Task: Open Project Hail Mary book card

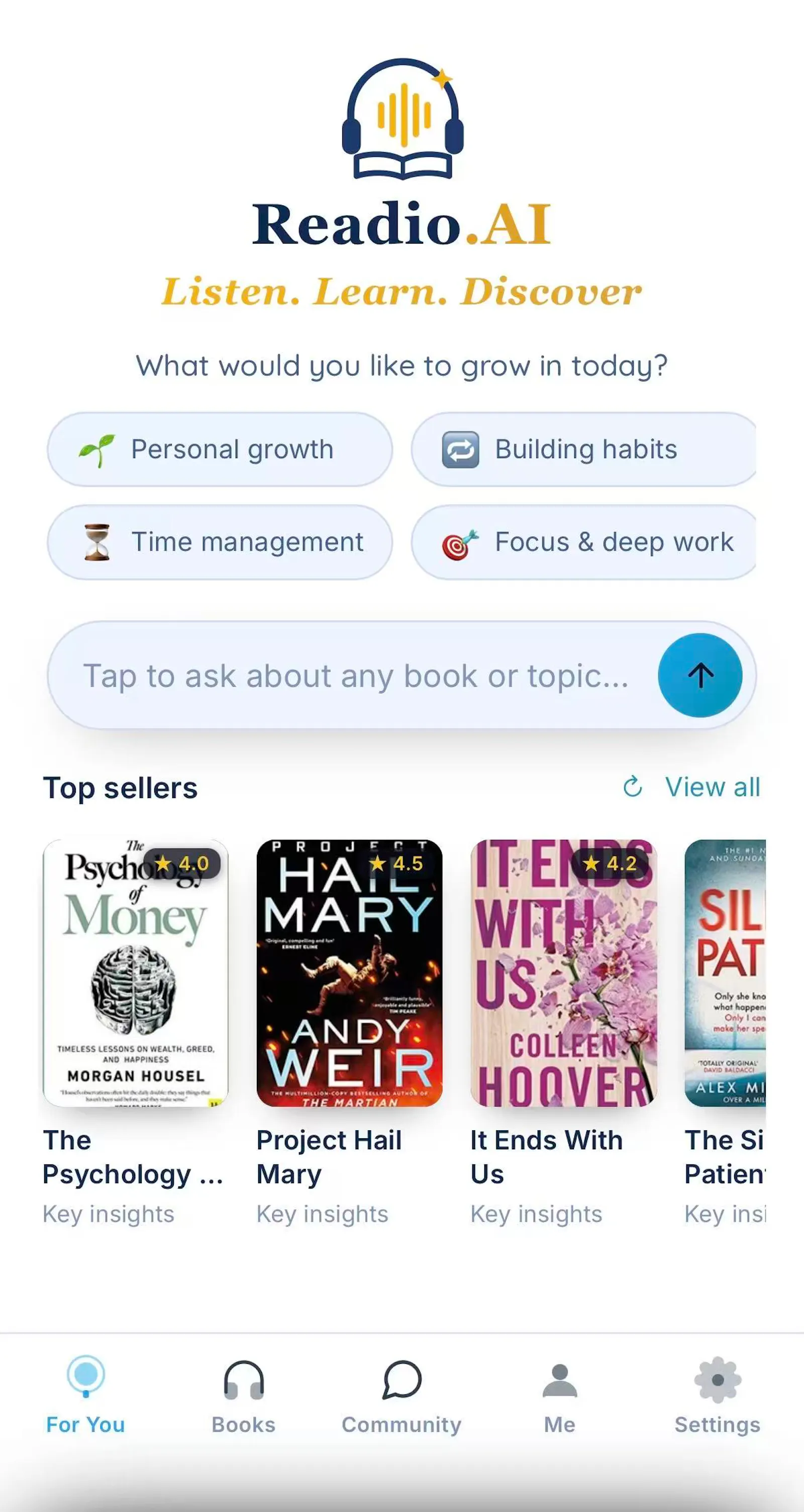Action: [349, 1034]
